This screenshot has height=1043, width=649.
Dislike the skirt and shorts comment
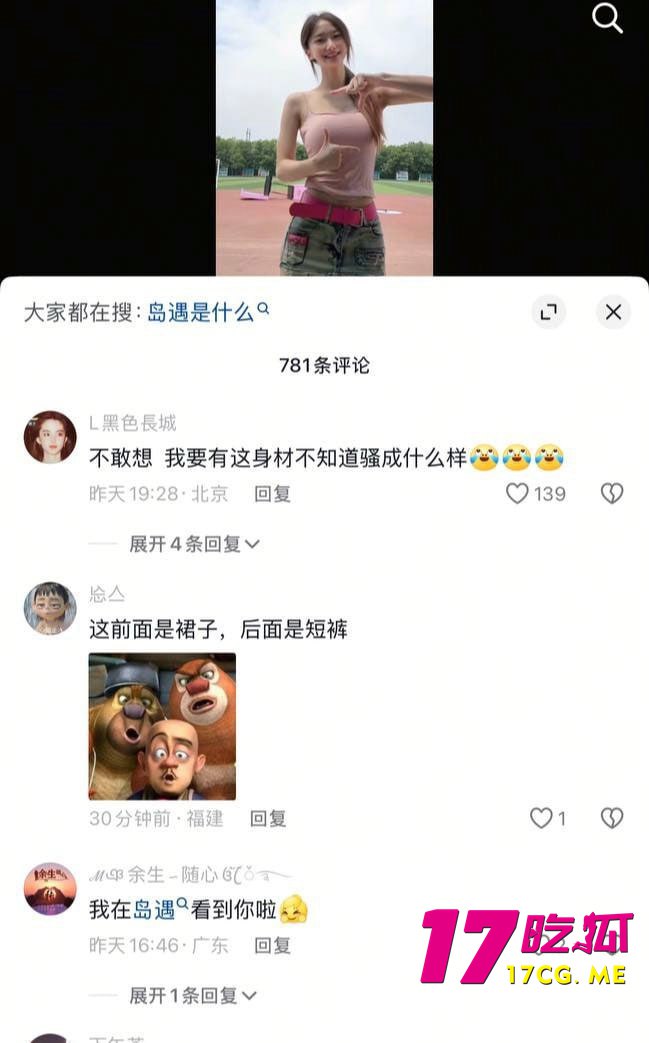[x=611, y=818]
